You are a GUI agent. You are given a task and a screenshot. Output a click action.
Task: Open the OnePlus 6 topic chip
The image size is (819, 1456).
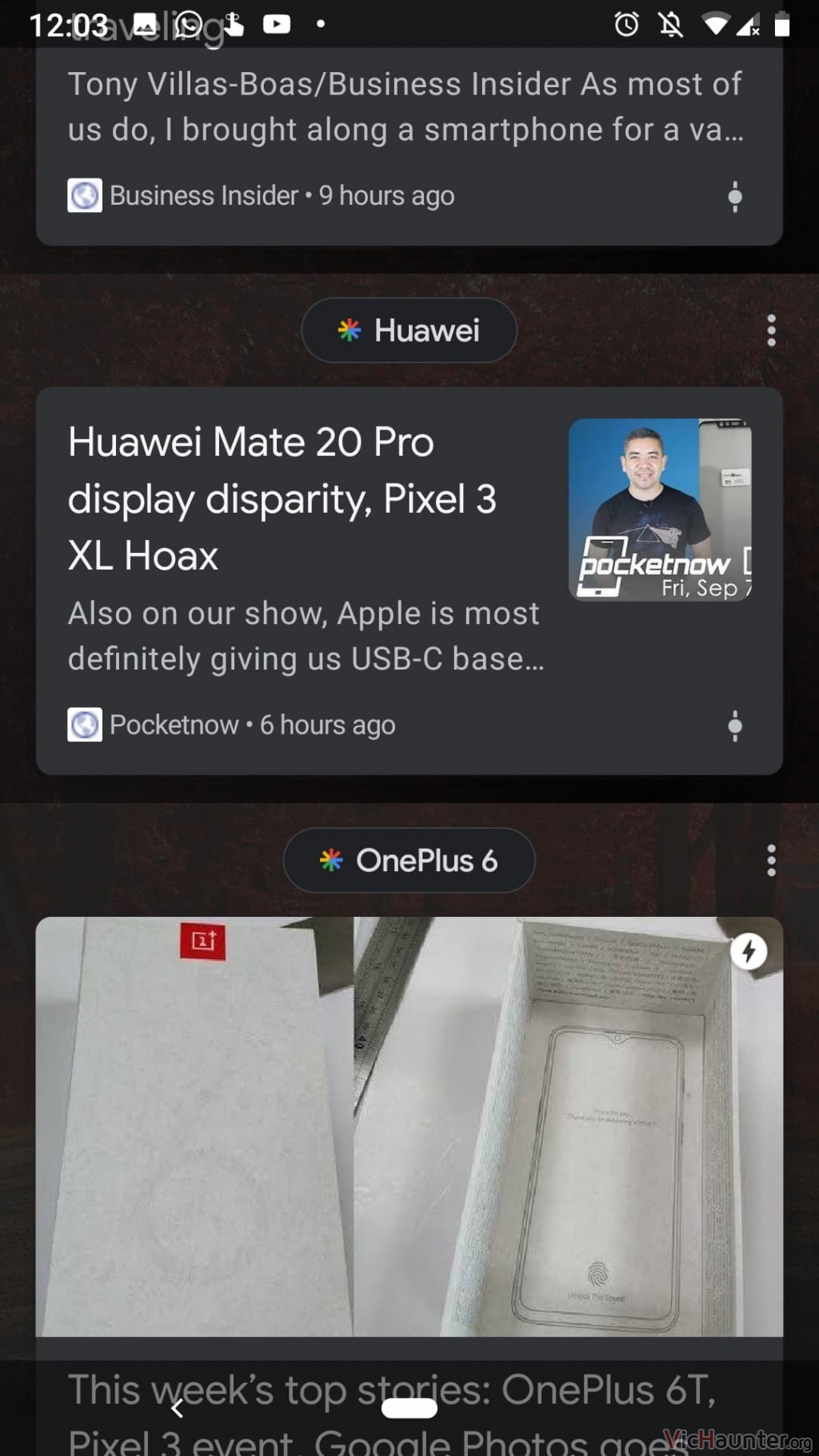409,860
